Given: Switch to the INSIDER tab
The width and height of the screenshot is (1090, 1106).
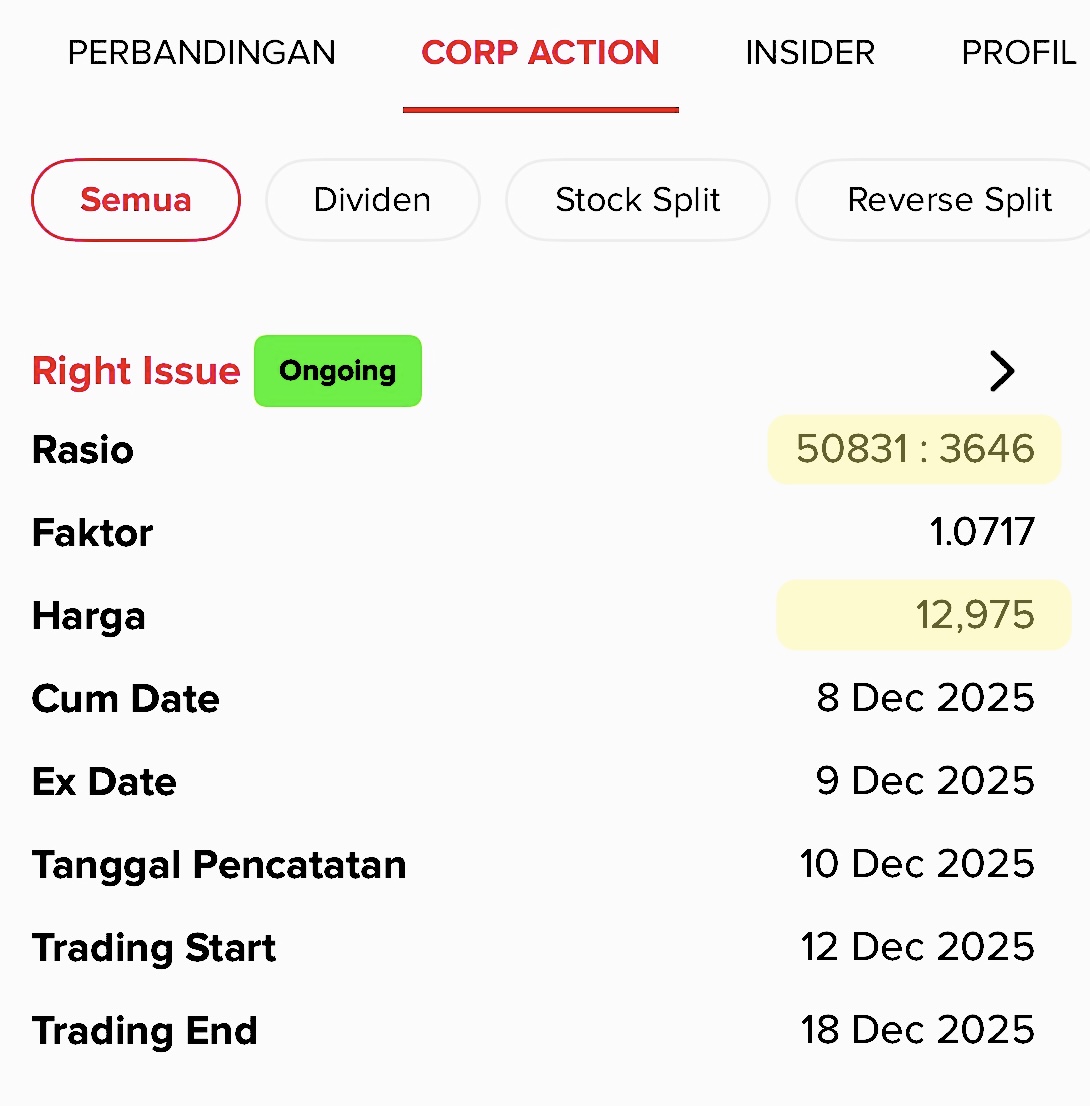Looking at the screenshot, I should coord(809,53).
